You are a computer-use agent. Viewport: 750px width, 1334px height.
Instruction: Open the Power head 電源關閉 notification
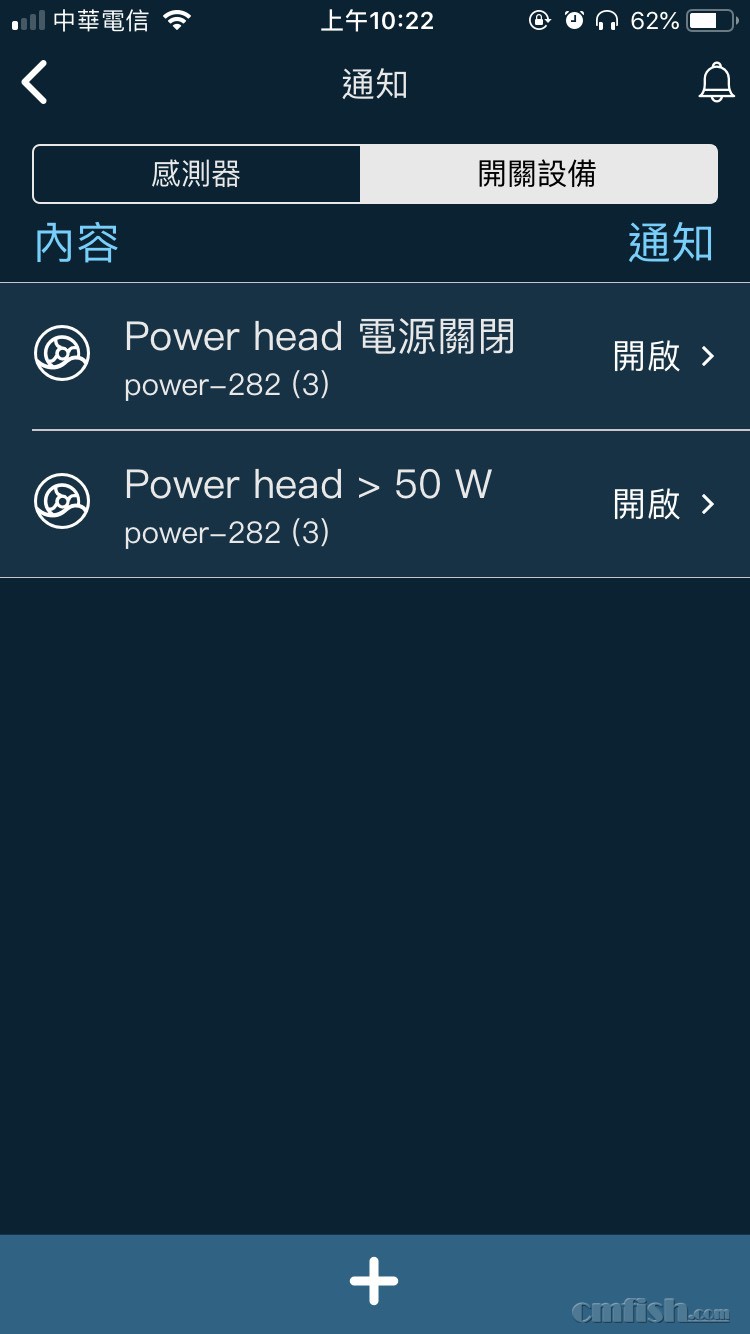tap(375, 357)
